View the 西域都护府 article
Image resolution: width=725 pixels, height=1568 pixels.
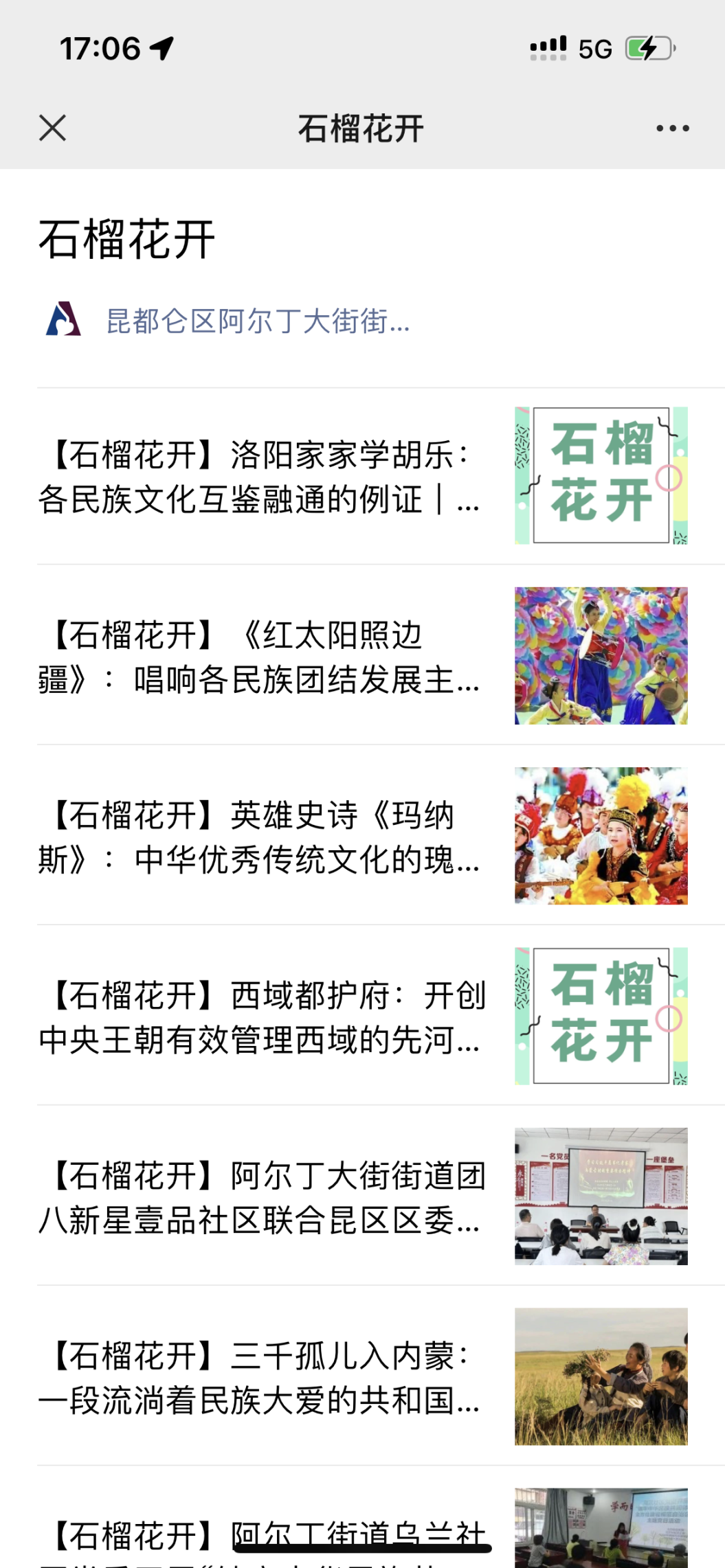click(261, 1017)
